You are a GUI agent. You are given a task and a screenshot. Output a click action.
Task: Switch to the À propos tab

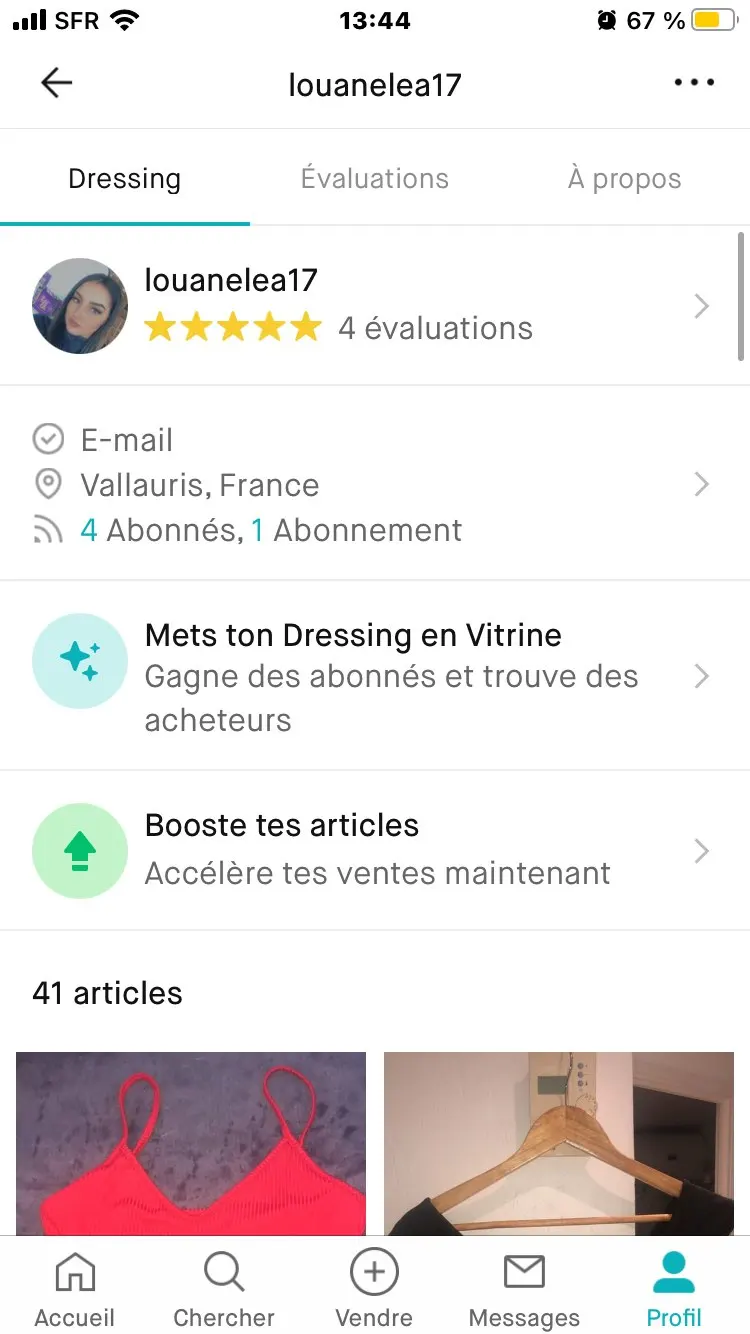pyautogui.click(x=624, y=179)
